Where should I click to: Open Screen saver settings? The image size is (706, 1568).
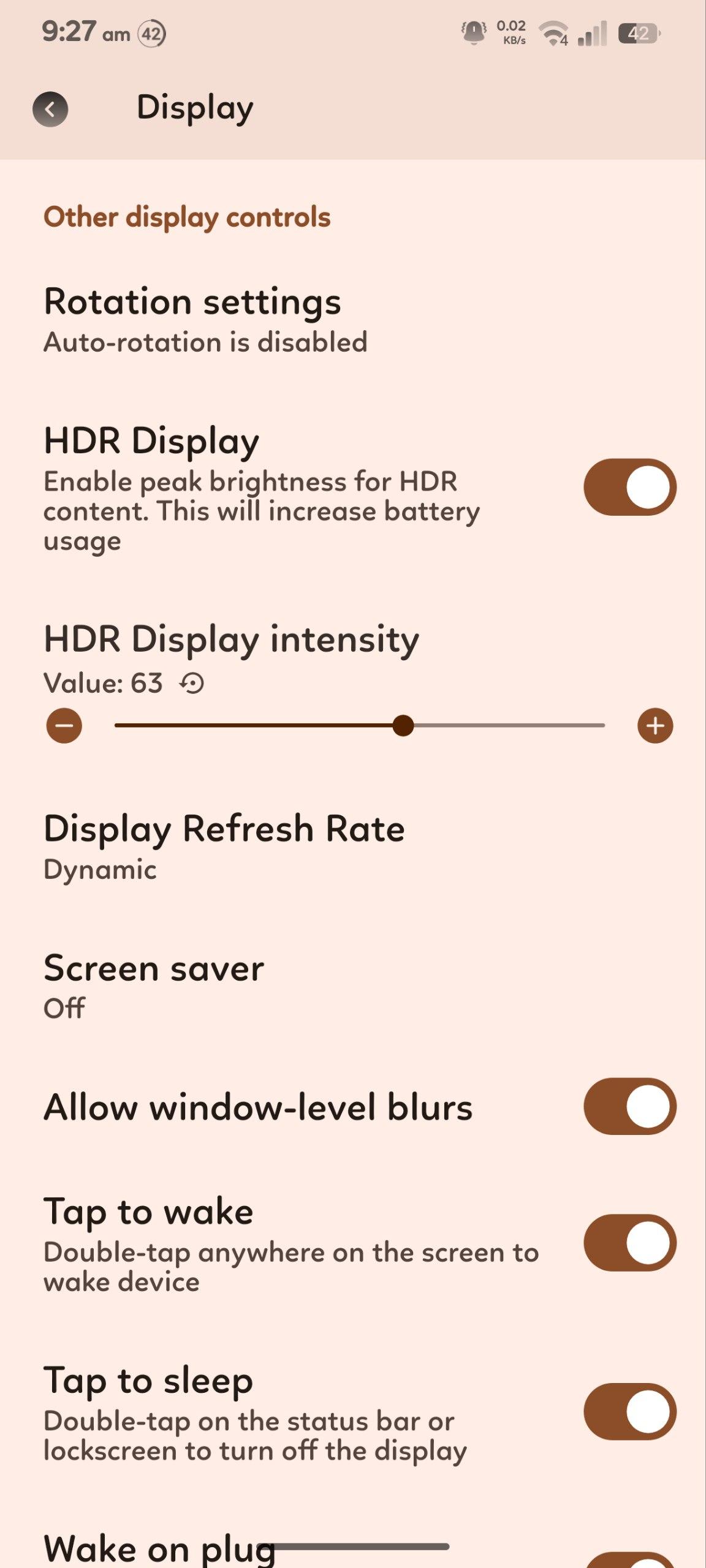click(x=153, y=986)
